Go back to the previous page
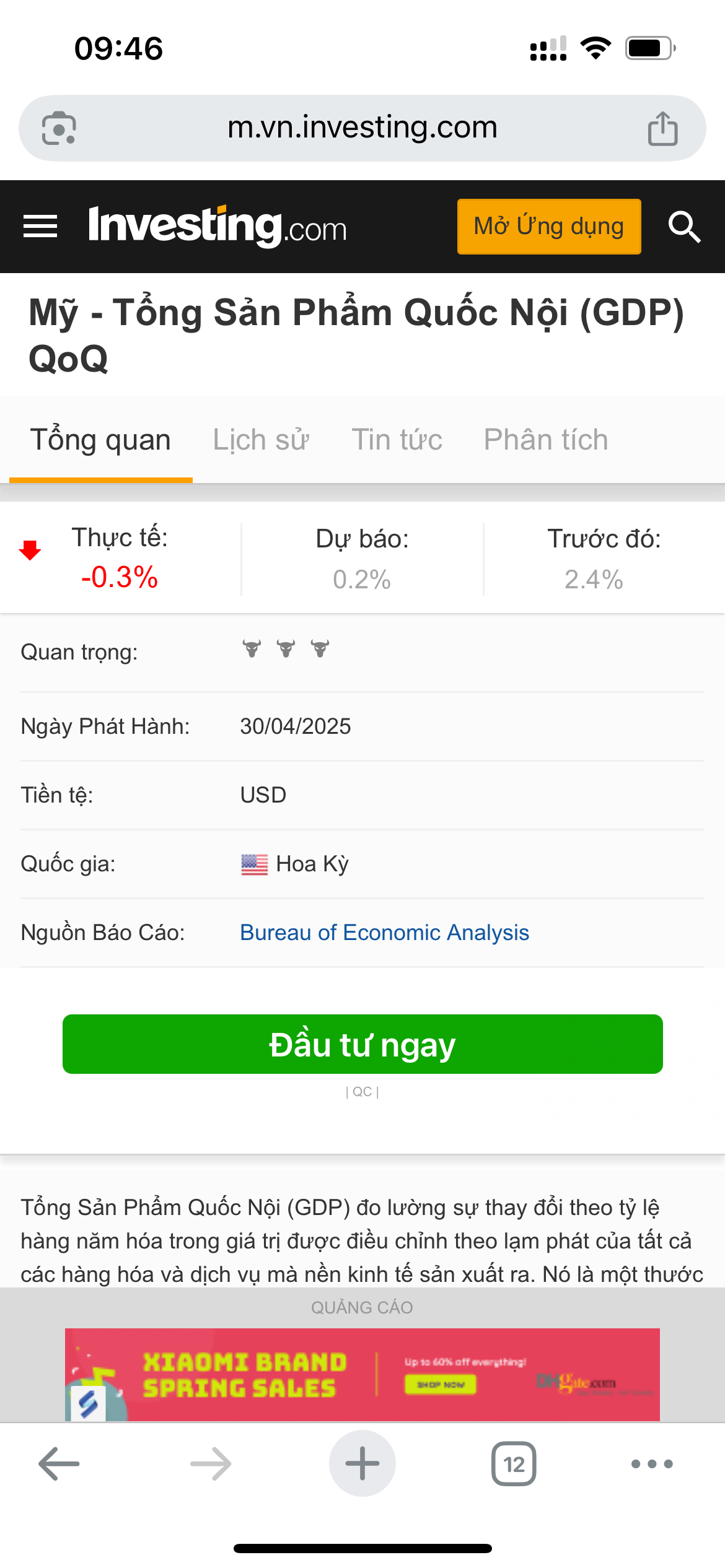The width and height of the screenshot is (725, 1568). click(59, 1464)
